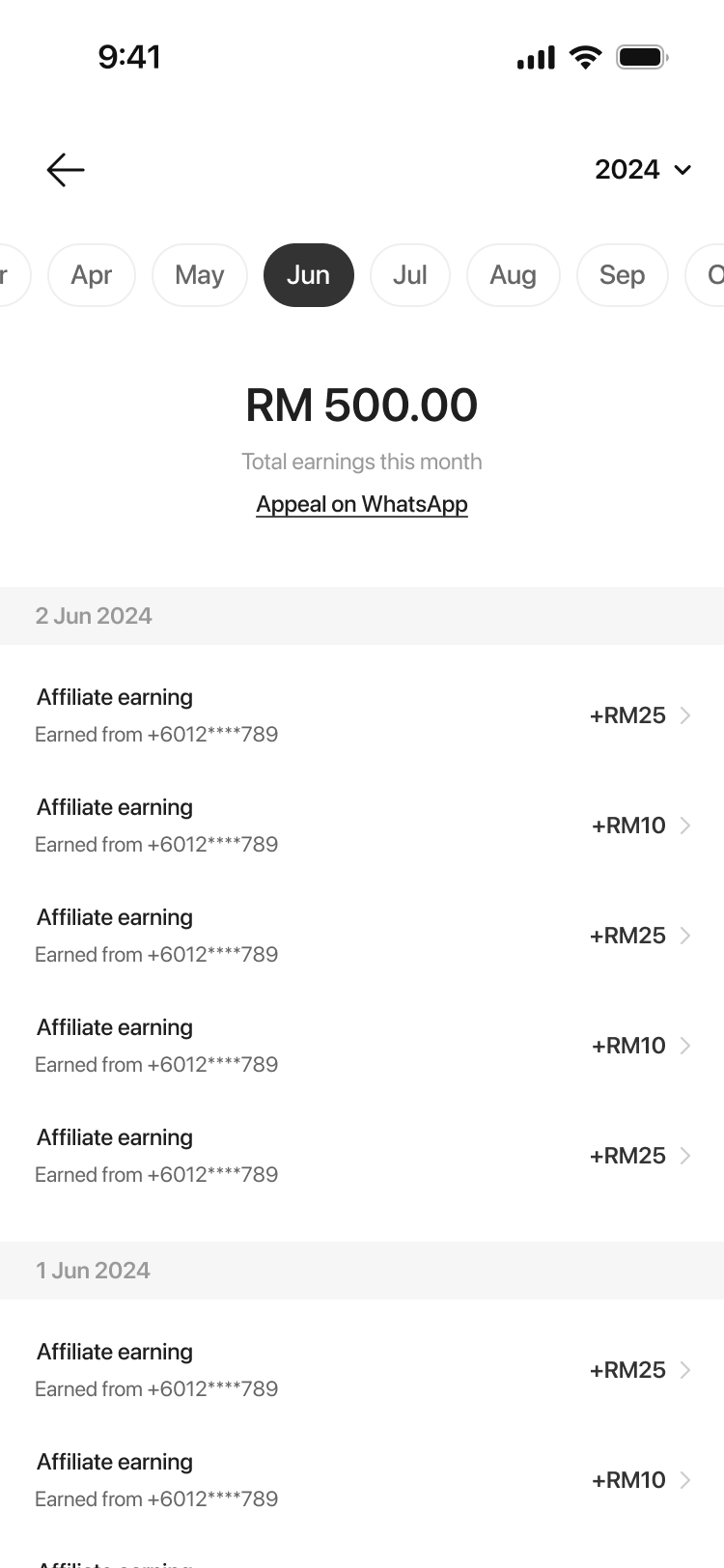The image size is (724, 1568).
Task: Select the Aug month chip
Action: (x=513, y=275)
